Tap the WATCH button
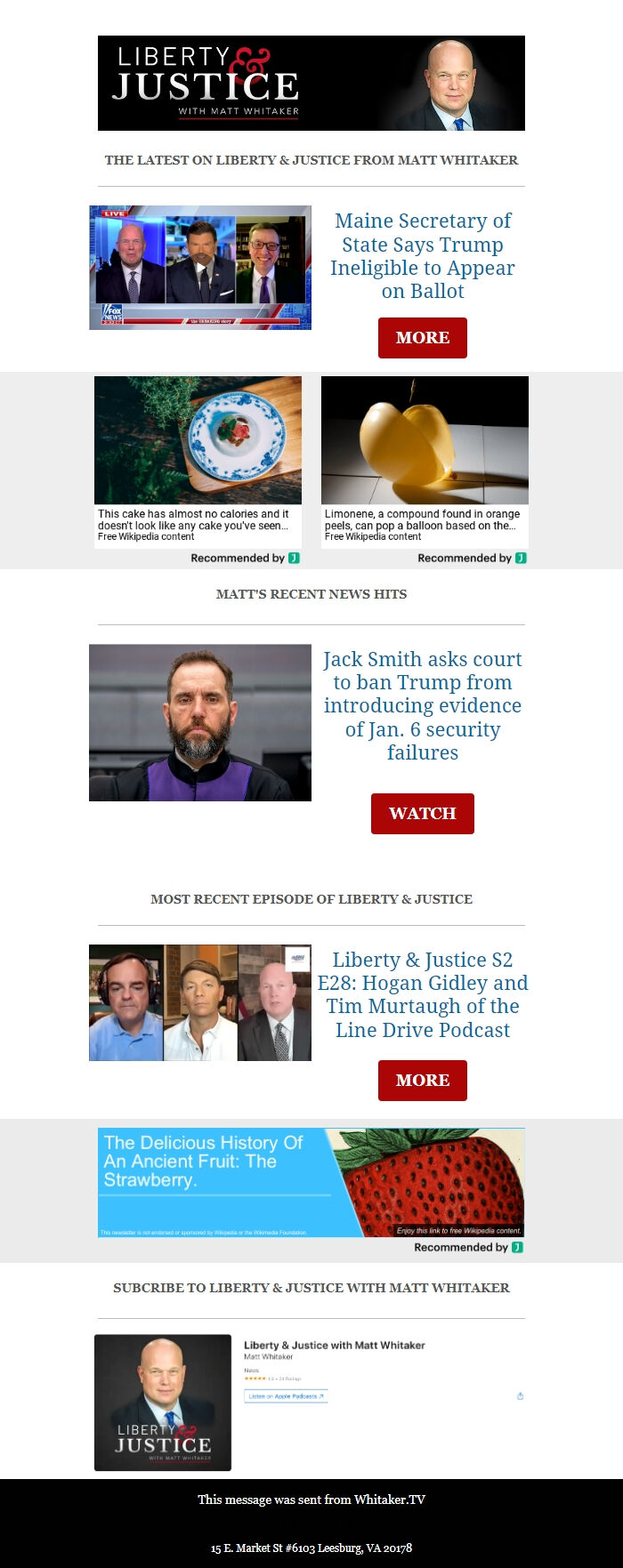The width and height of the screenshot is (623, 1568). point(422,814)
